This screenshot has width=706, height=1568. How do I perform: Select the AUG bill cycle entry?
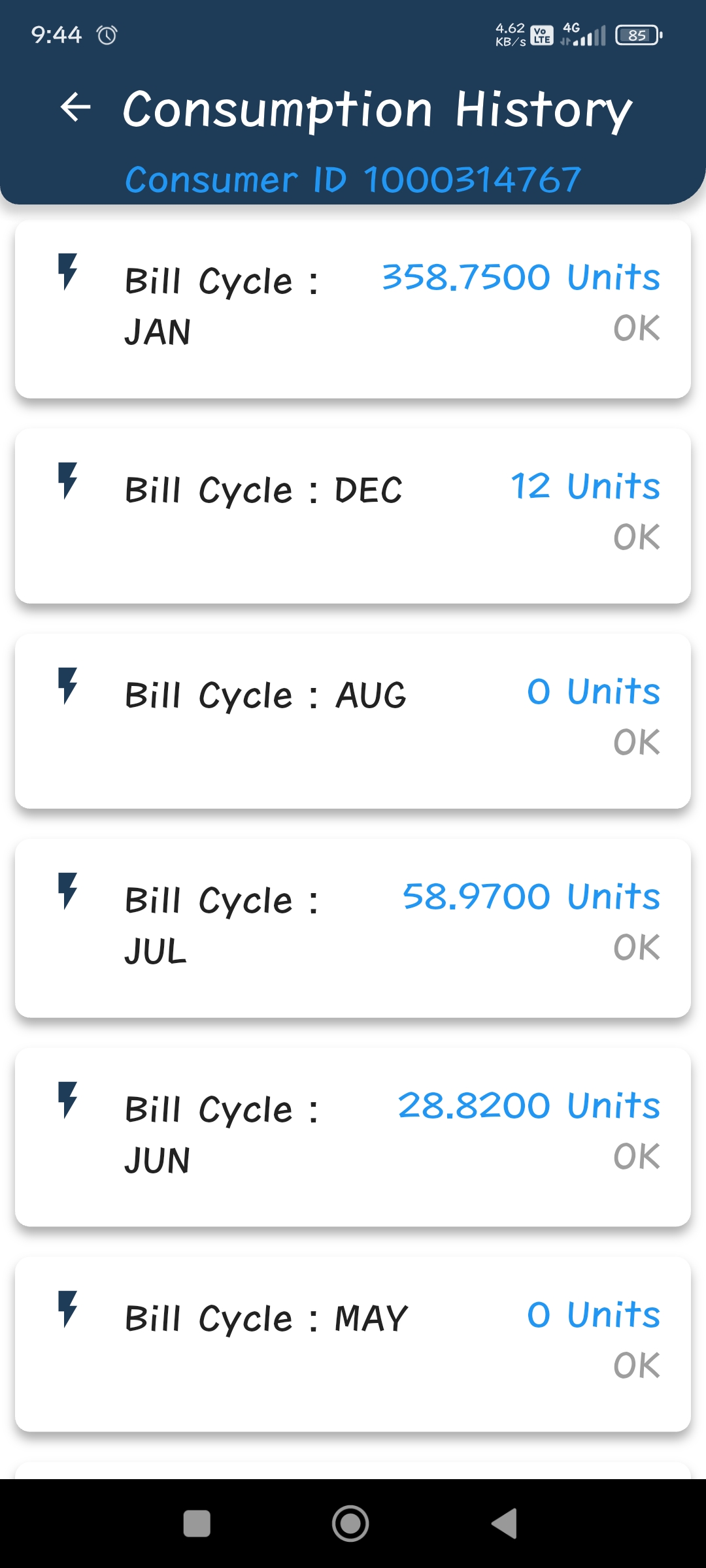tap(353, 721)
